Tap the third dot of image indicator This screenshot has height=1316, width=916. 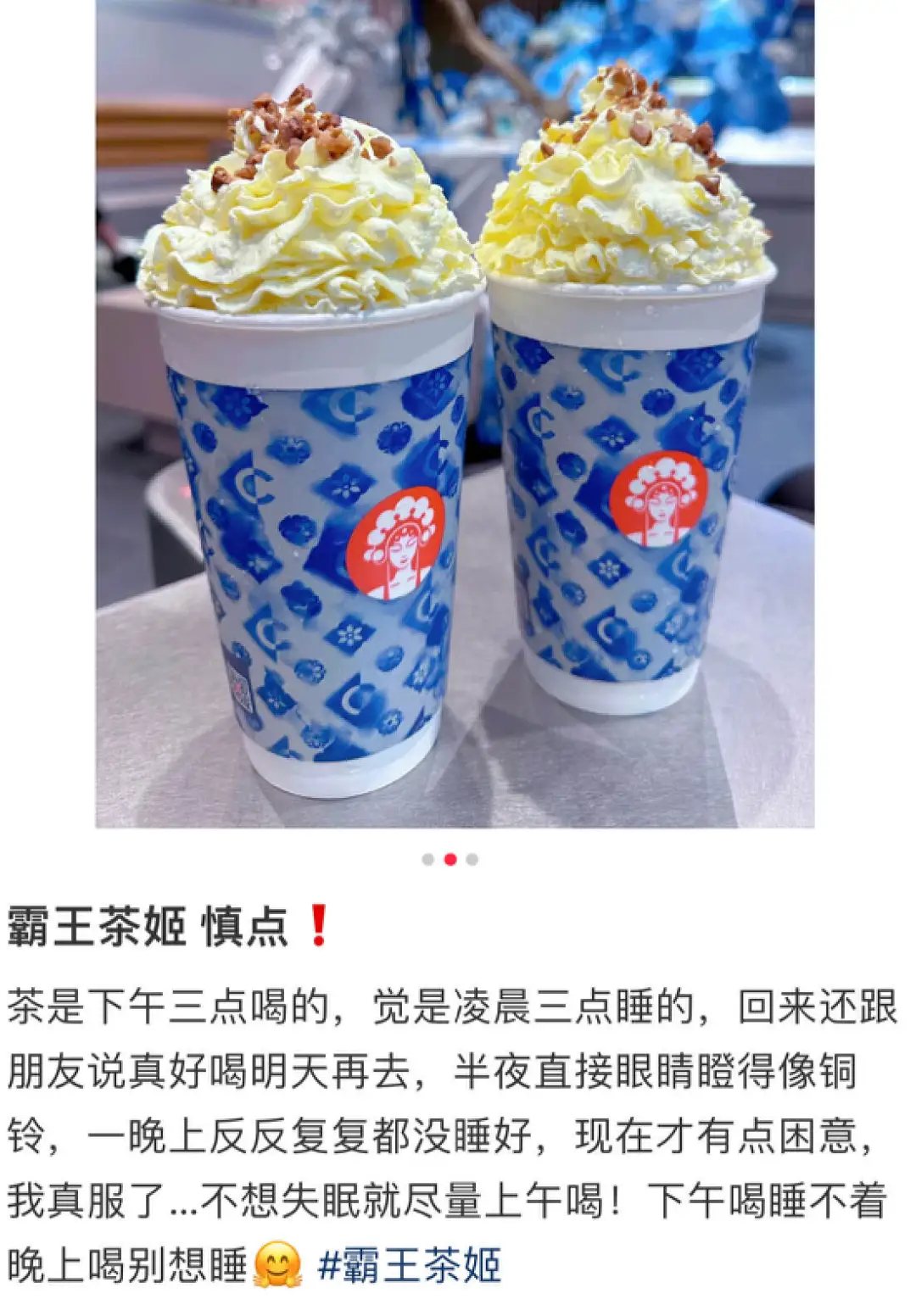tap(472, 860)
